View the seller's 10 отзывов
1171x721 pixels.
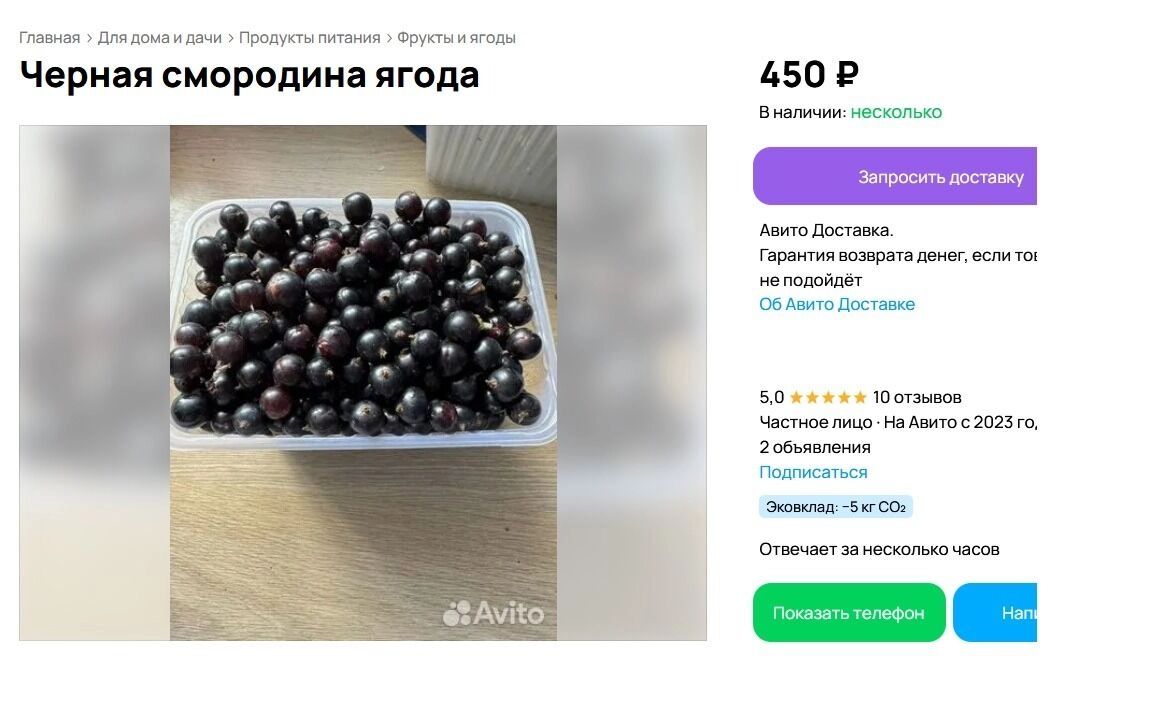916,397
